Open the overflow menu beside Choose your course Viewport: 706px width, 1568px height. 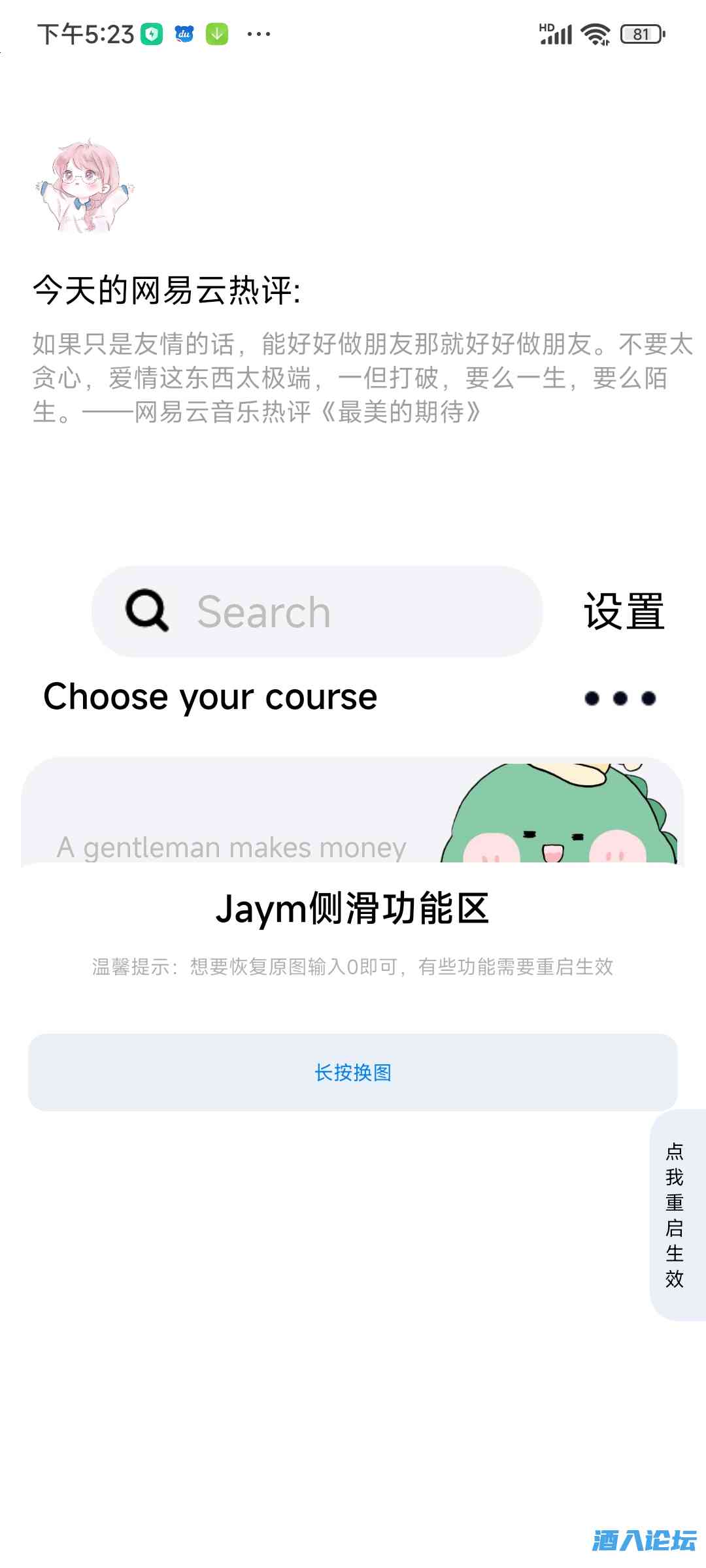click(x=620, y=698)
